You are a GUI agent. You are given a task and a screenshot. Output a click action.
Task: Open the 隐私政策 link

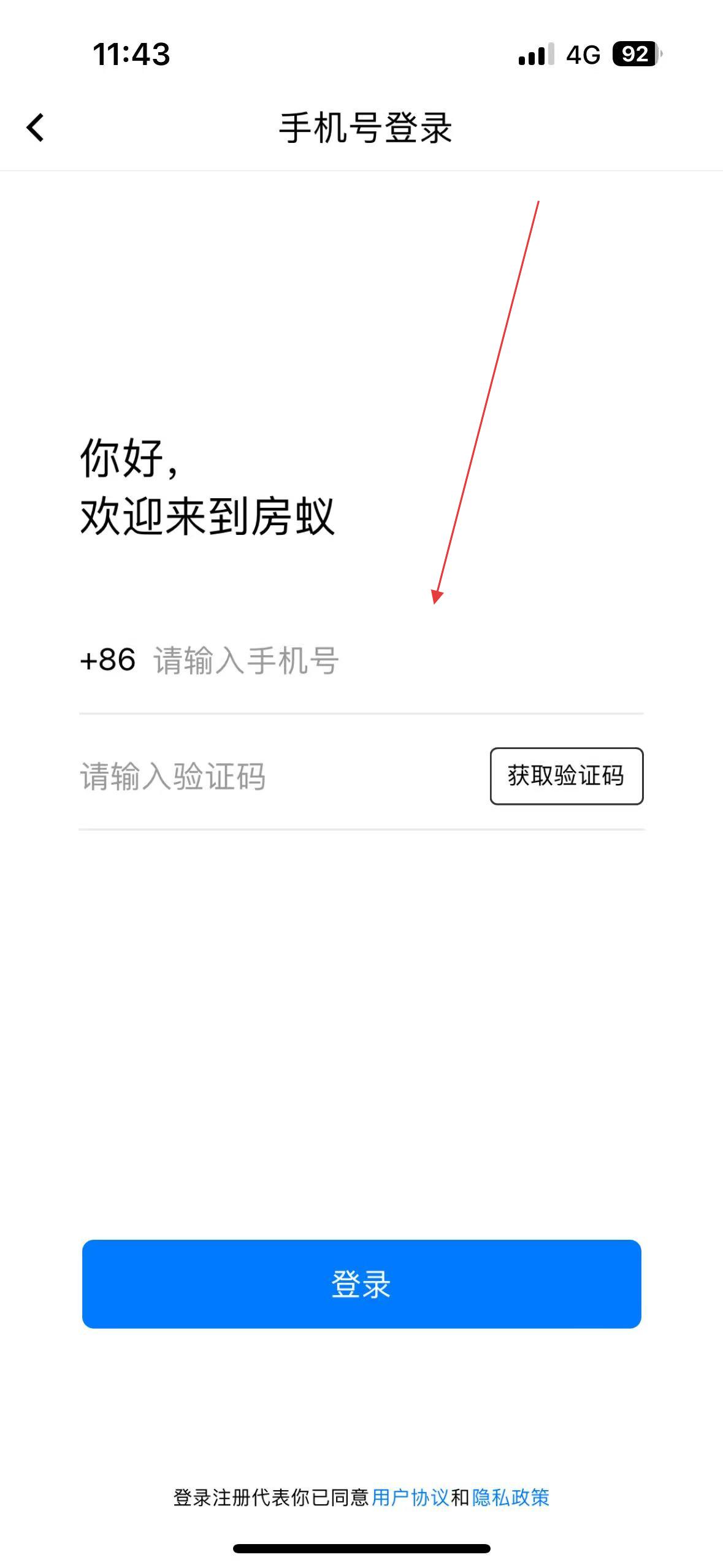coord(510,1497)
